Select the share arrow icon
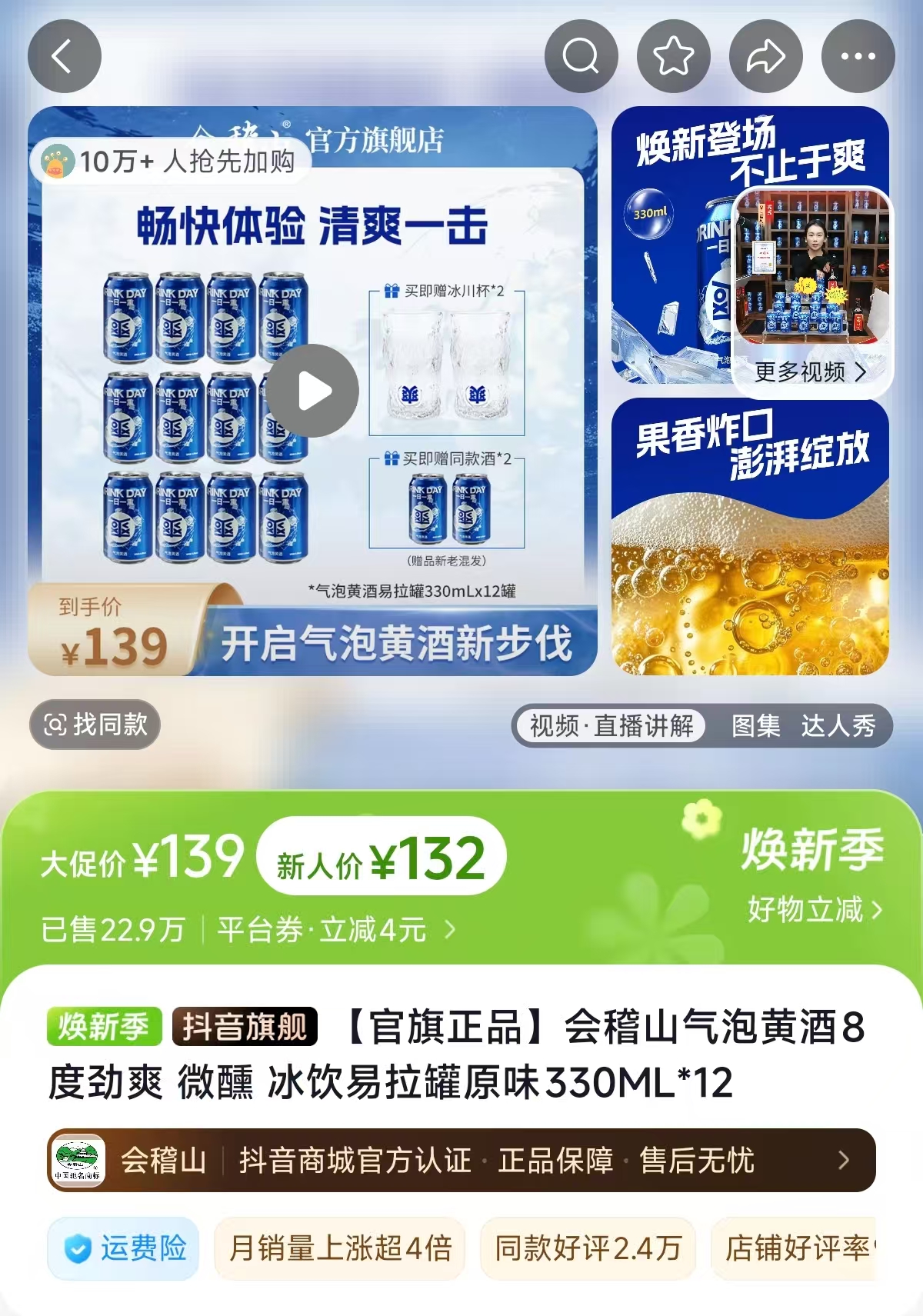 click(765, 55)
